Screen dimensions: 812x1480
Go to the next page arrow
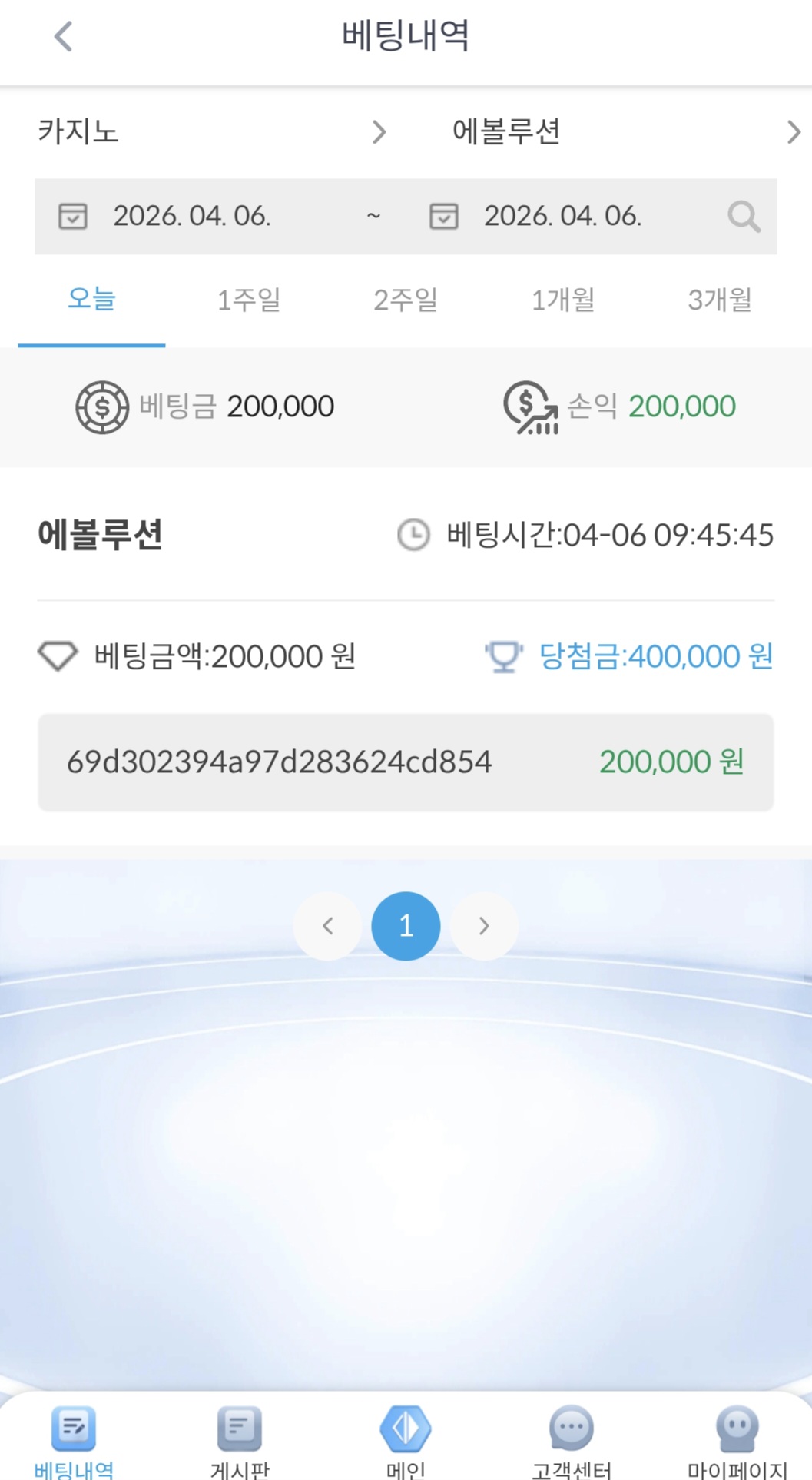coord(484,926)
